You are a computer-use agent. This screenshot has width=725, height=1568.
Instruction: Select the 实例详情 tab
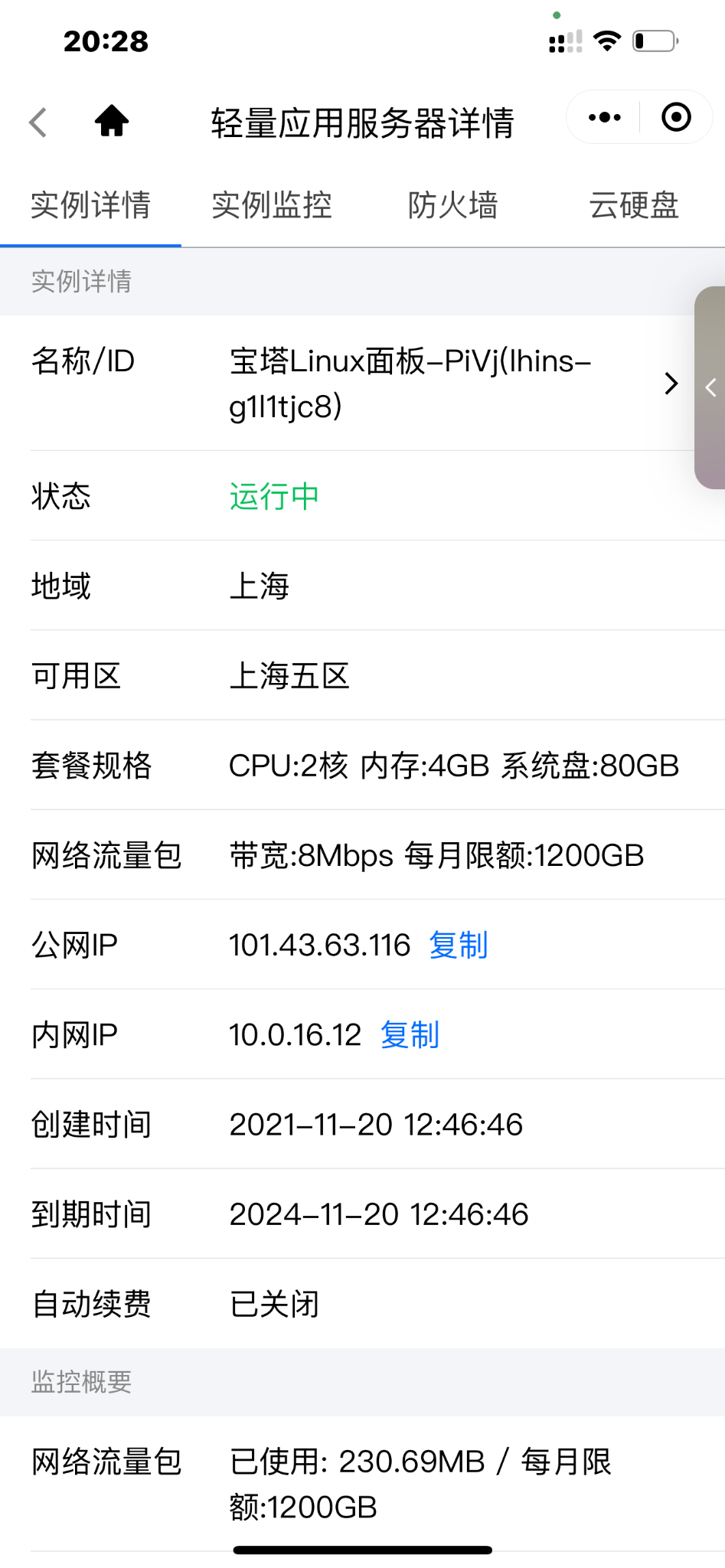pos(90,205)
